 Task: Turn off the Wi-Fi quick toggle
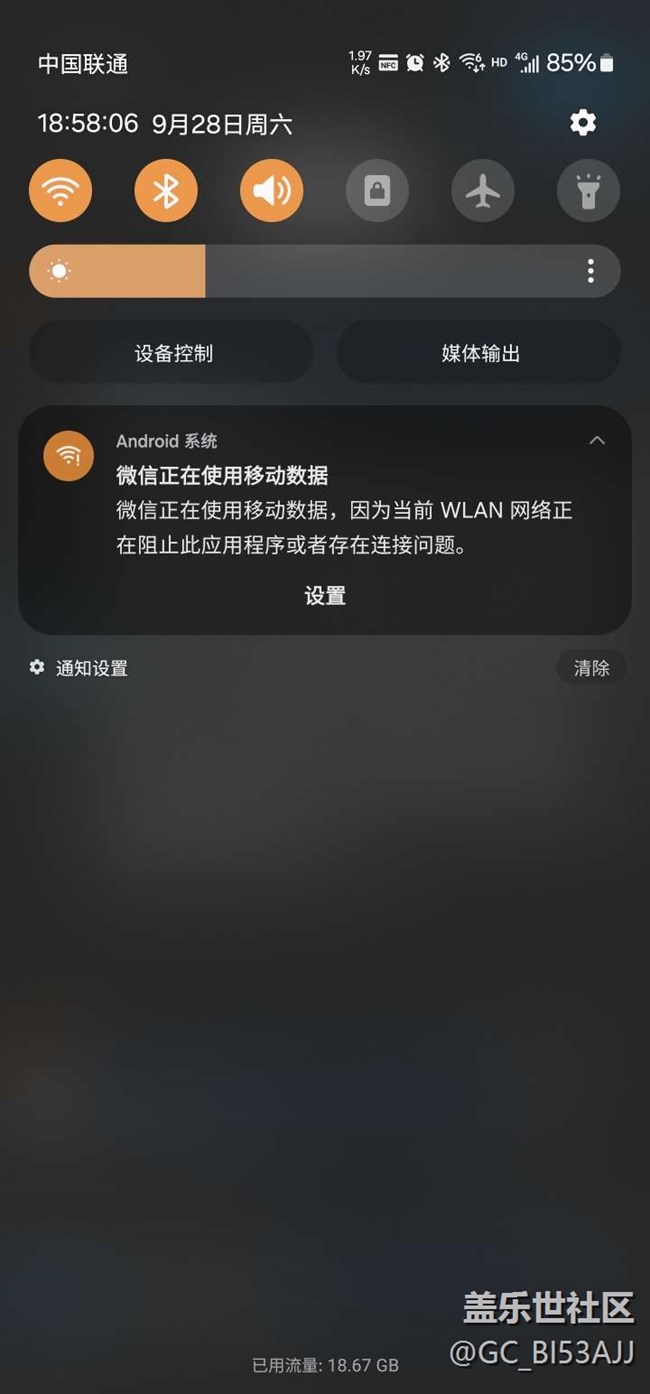point(61,190)
